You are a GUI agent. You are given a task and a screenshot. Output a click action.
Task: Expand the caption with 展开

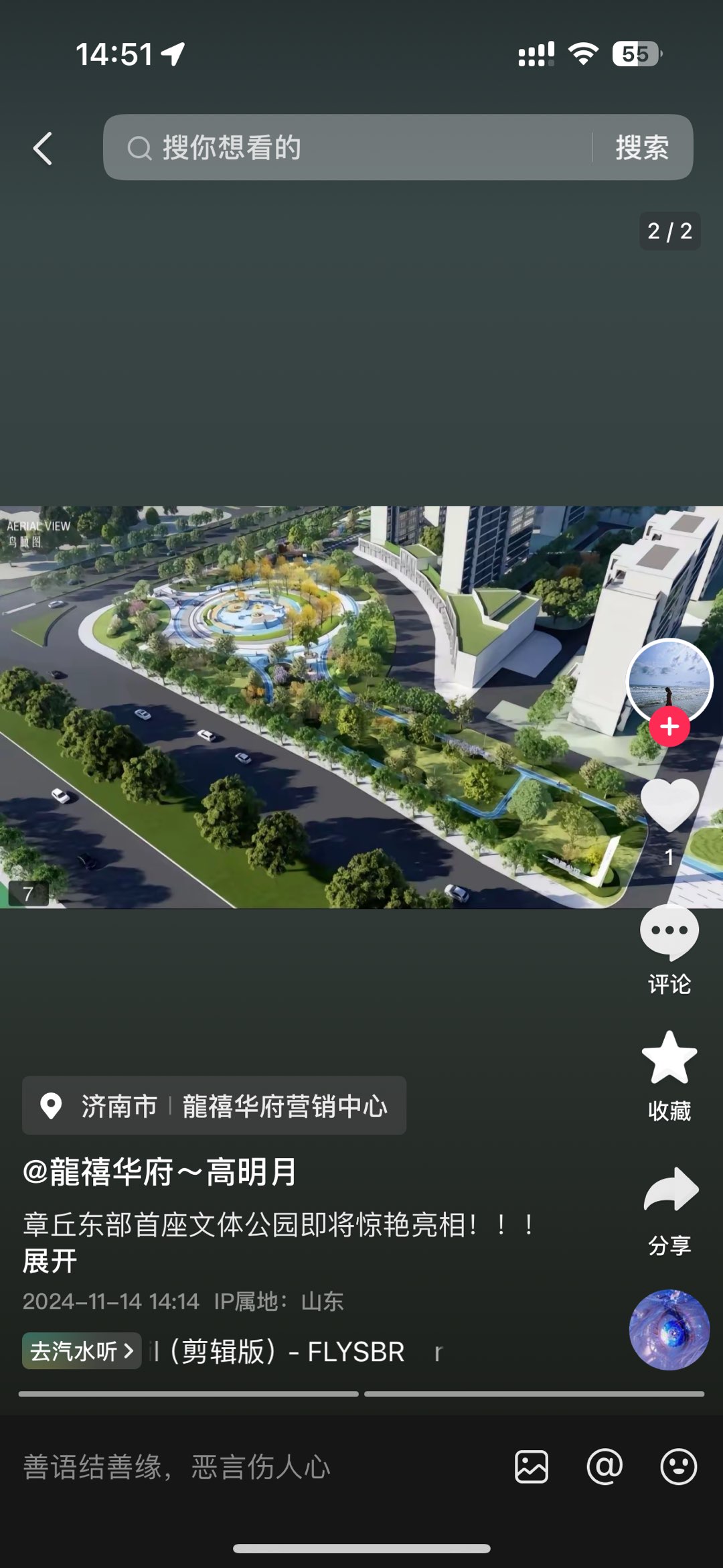50,1261
